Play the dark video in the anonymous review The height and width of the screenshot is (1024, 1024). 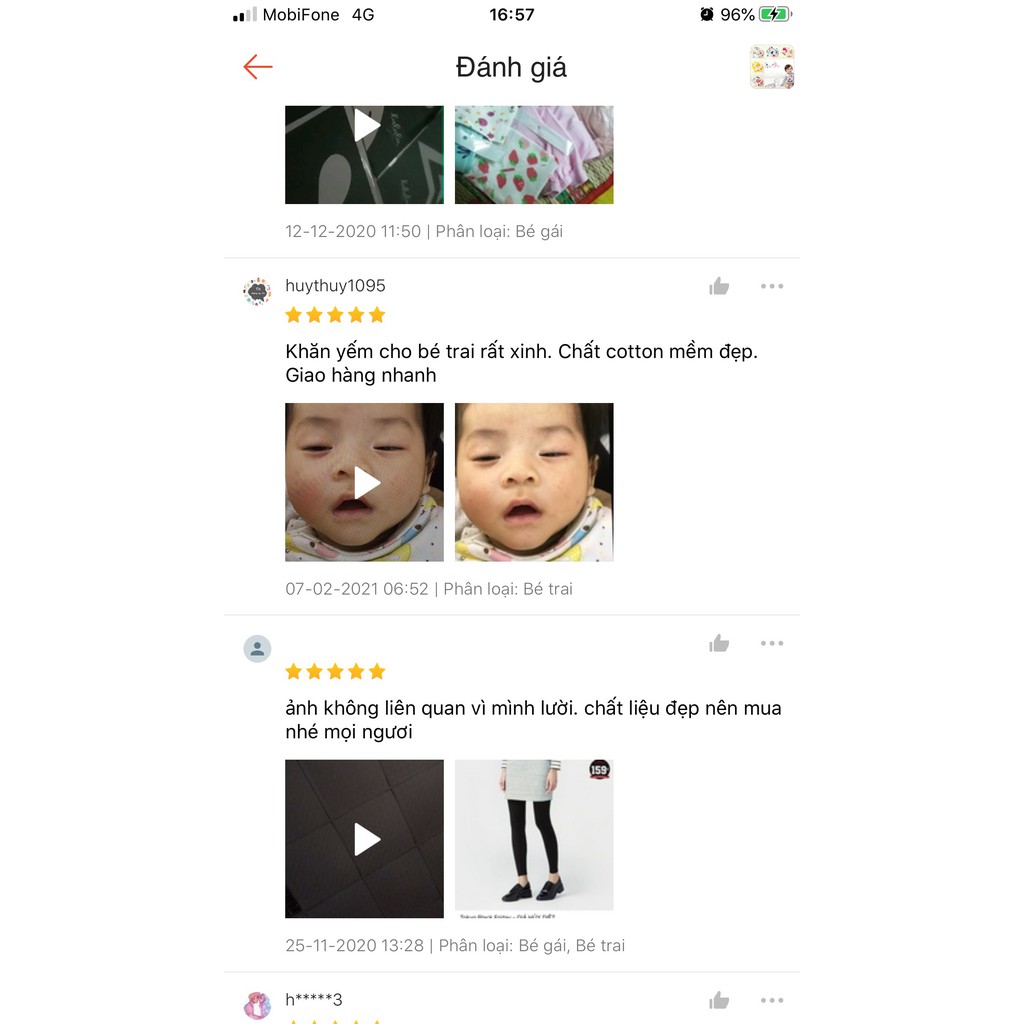tap(365, 839)
